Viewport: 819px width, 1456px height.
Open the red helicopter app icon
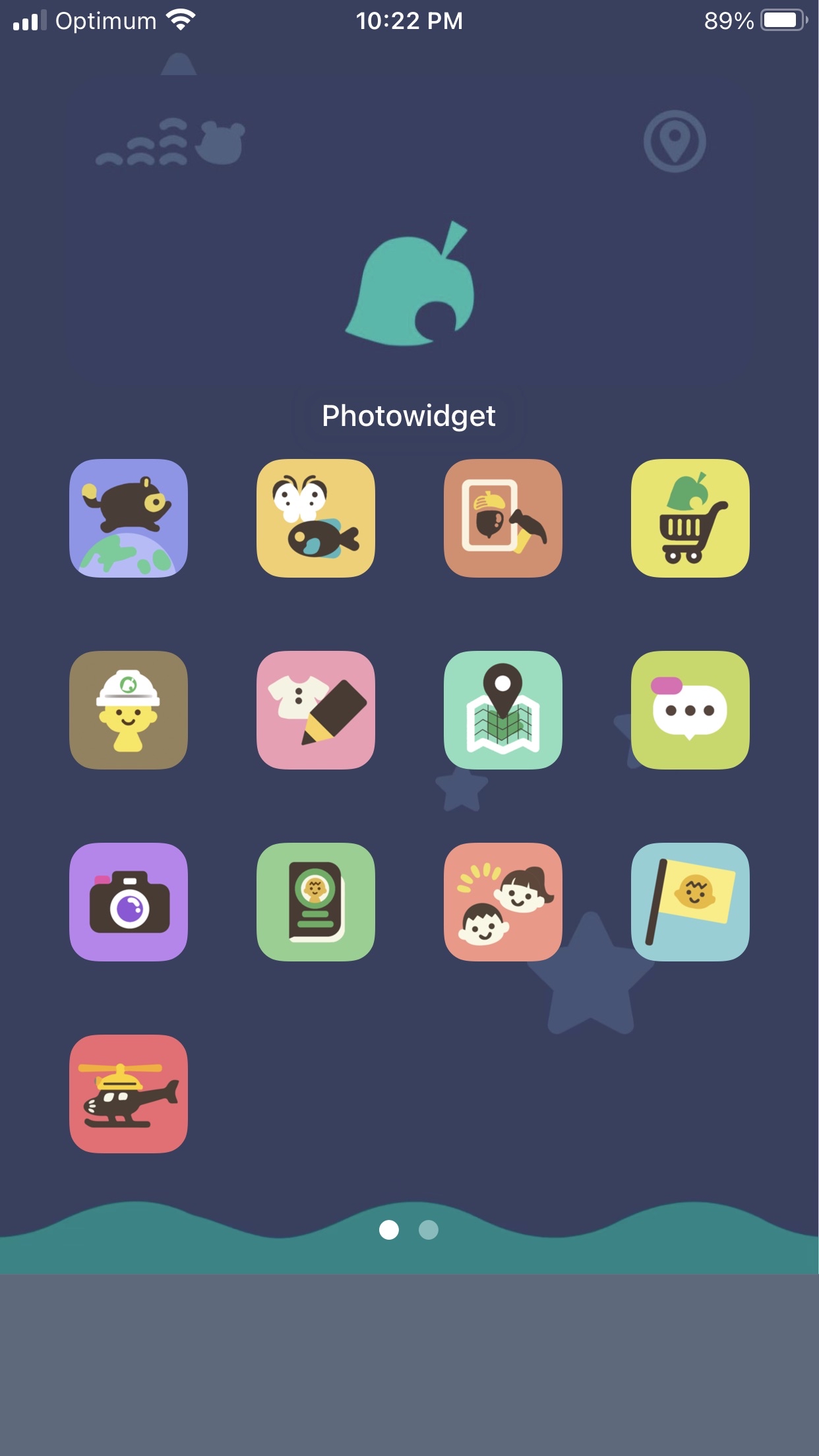pyautogui.click(x=129, y=1094)
